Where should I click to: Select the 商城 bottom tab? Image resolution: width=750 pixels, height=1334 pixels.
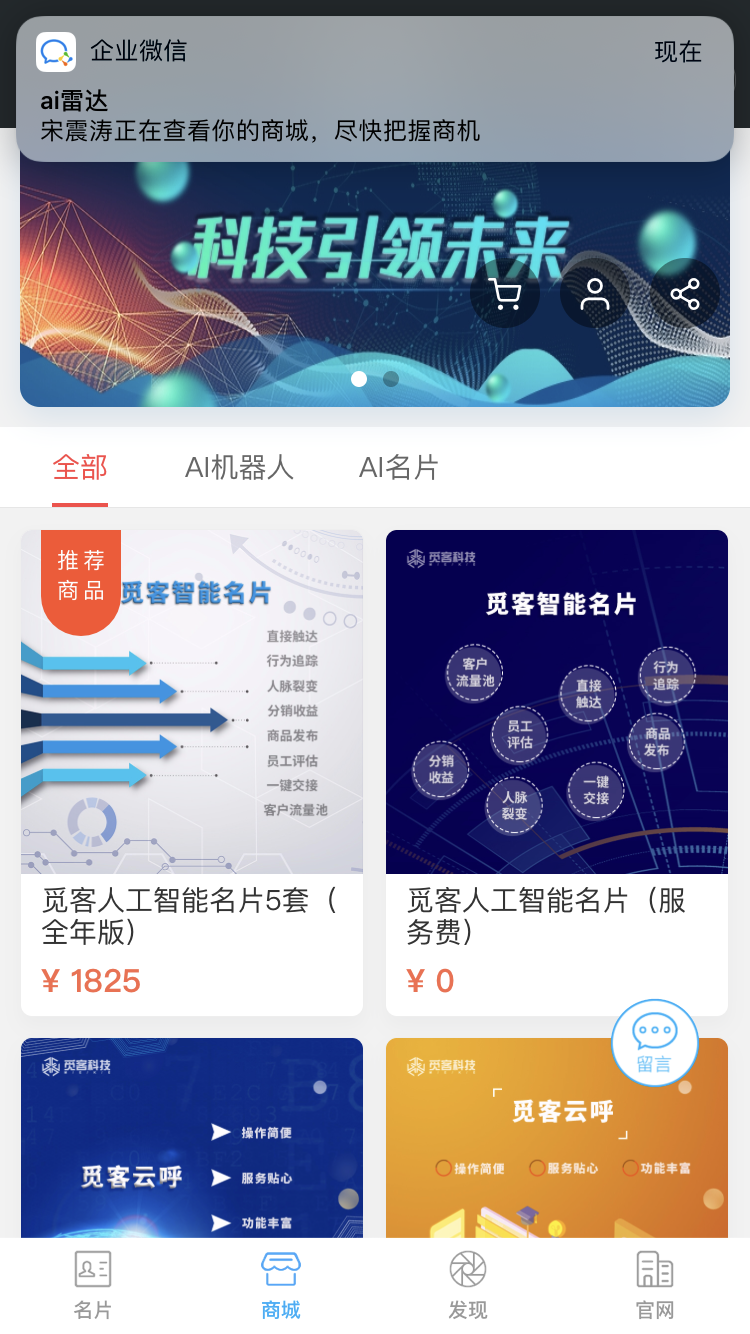click(x=281, y=1286)
